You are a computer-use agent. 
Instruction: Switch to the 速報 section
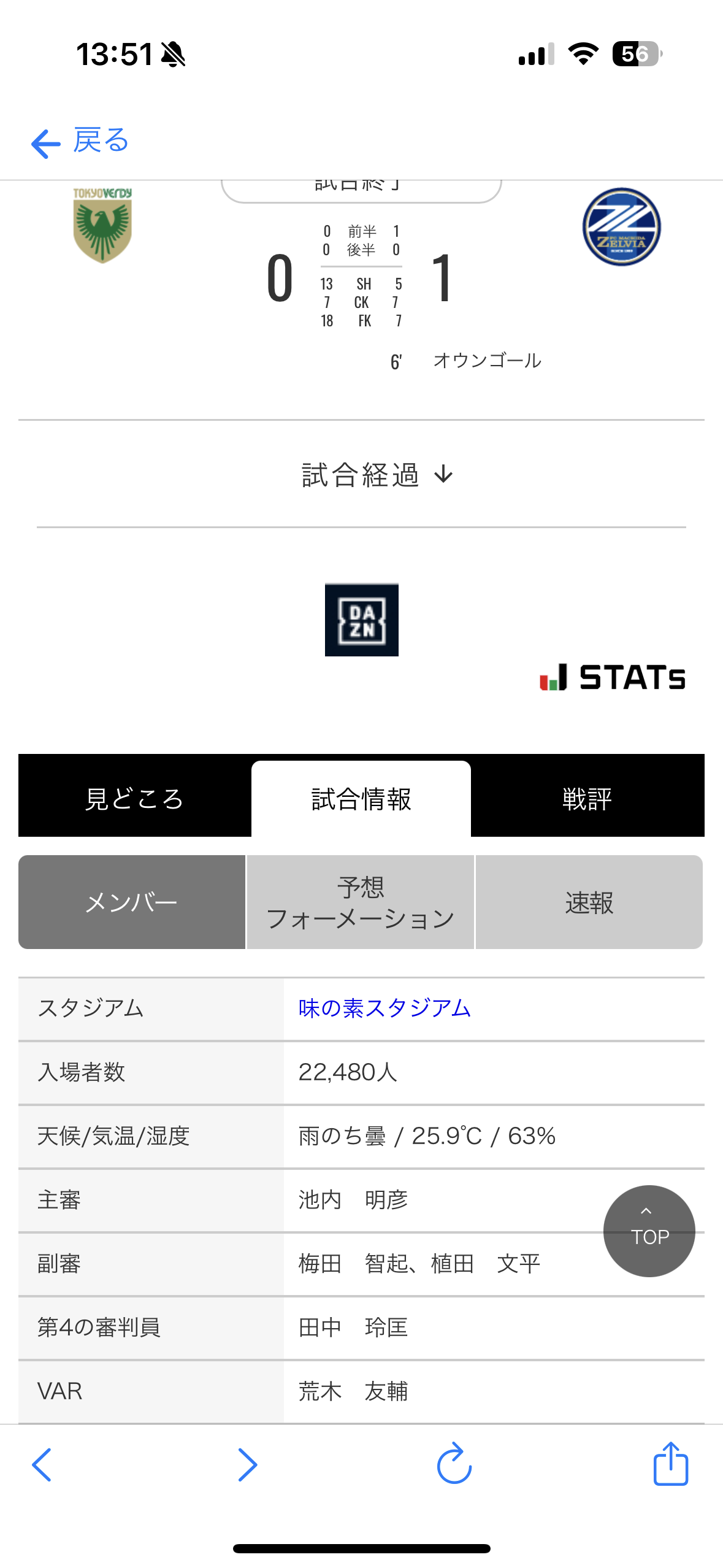(589, 902)
